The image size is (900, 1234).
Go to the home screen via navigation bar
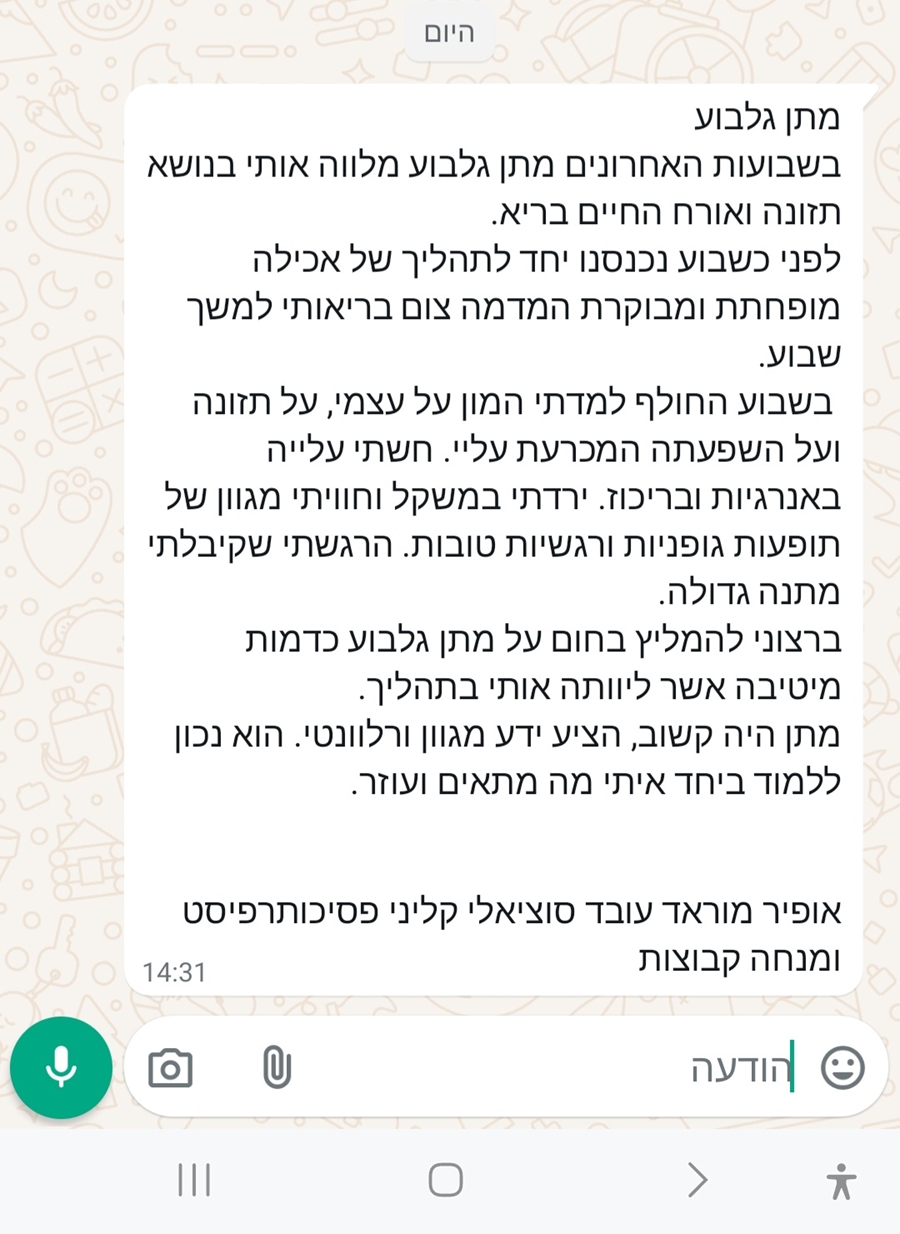tap(446, 1181)
